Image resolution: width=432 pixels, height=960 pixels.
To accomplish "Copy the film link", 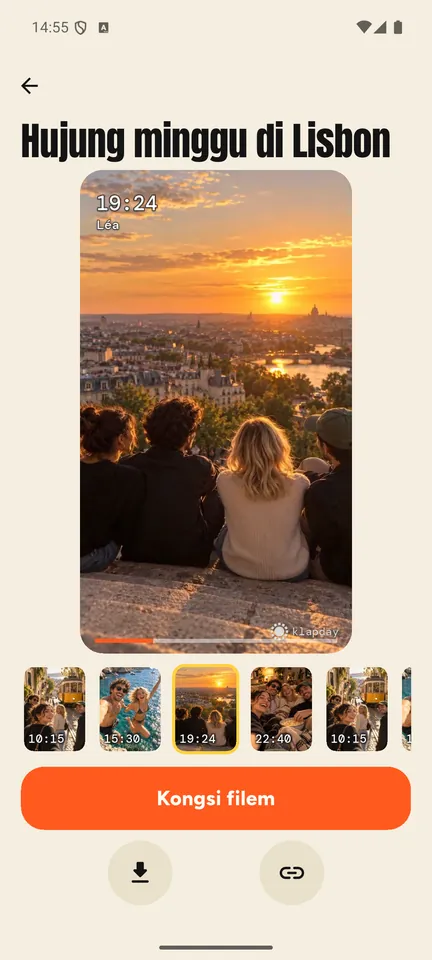I will 292,872.
